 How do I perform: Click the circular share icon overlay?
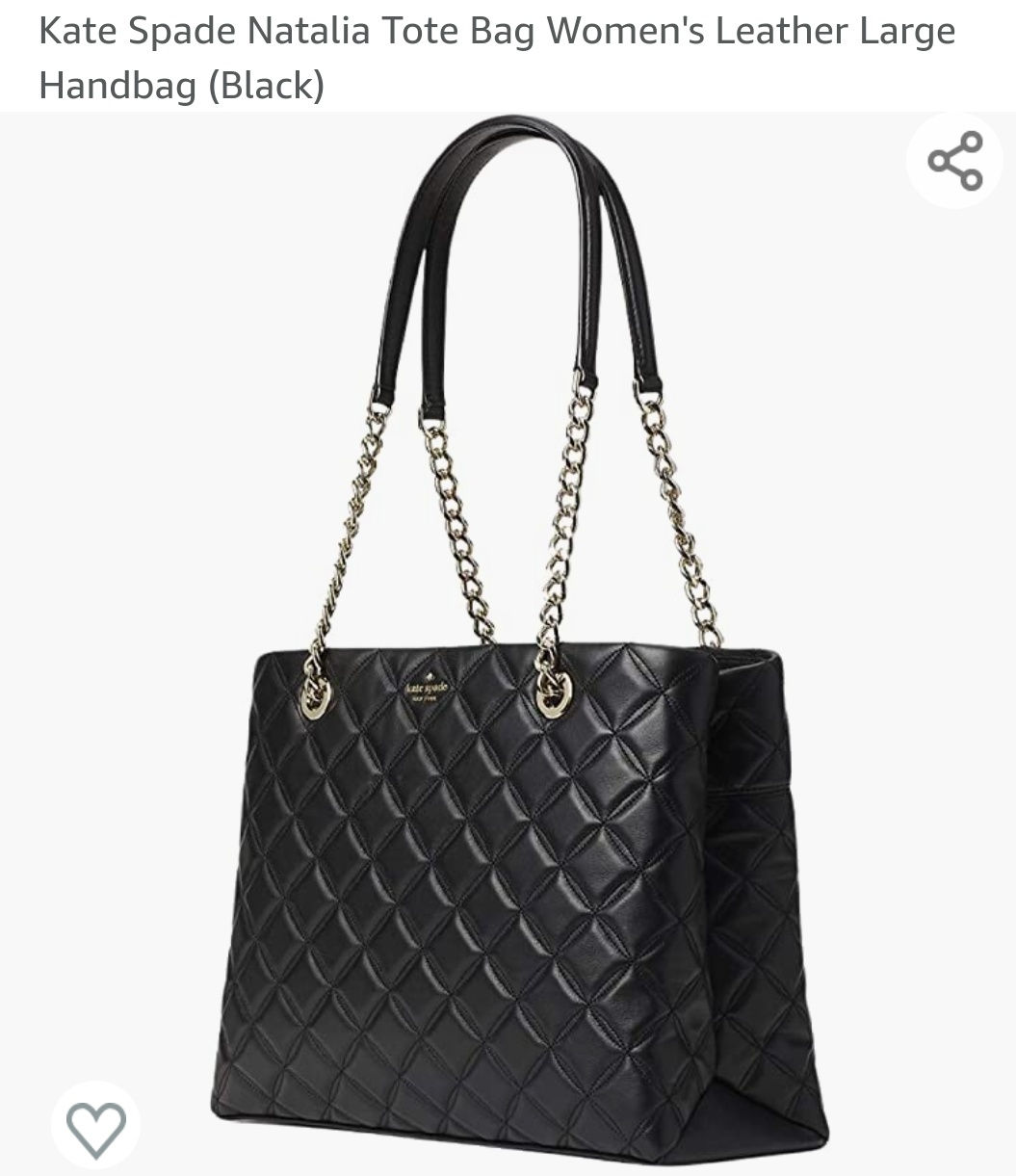click(954, 161)
